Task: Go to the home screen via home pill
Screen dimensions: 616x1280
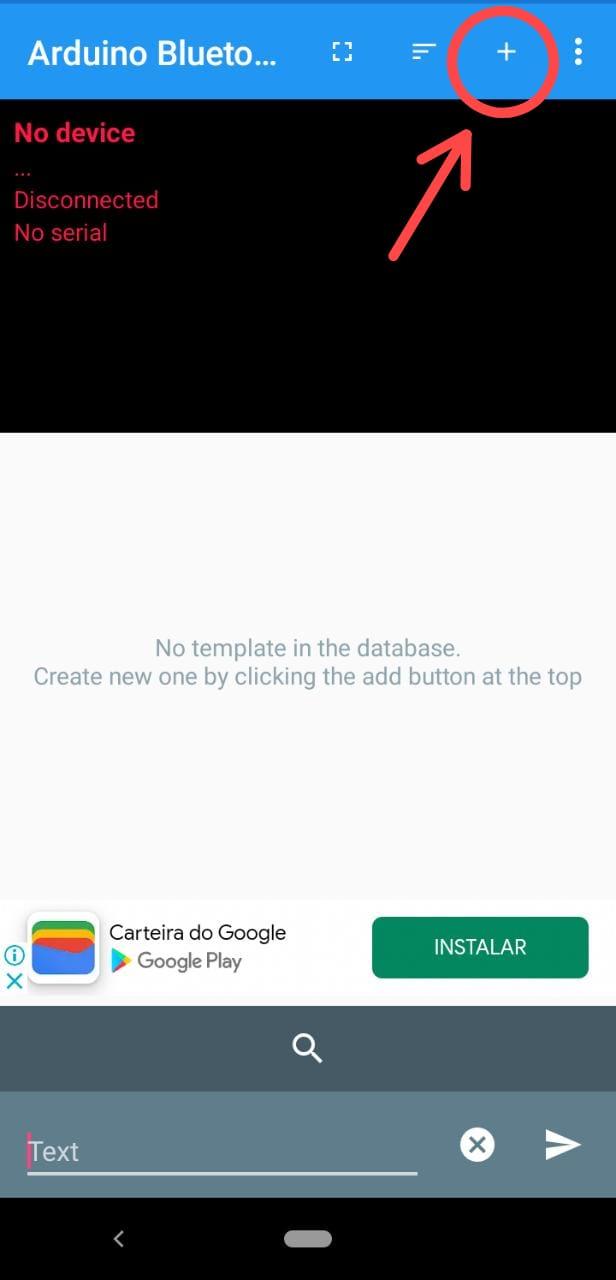Action: click(307, 1239)
